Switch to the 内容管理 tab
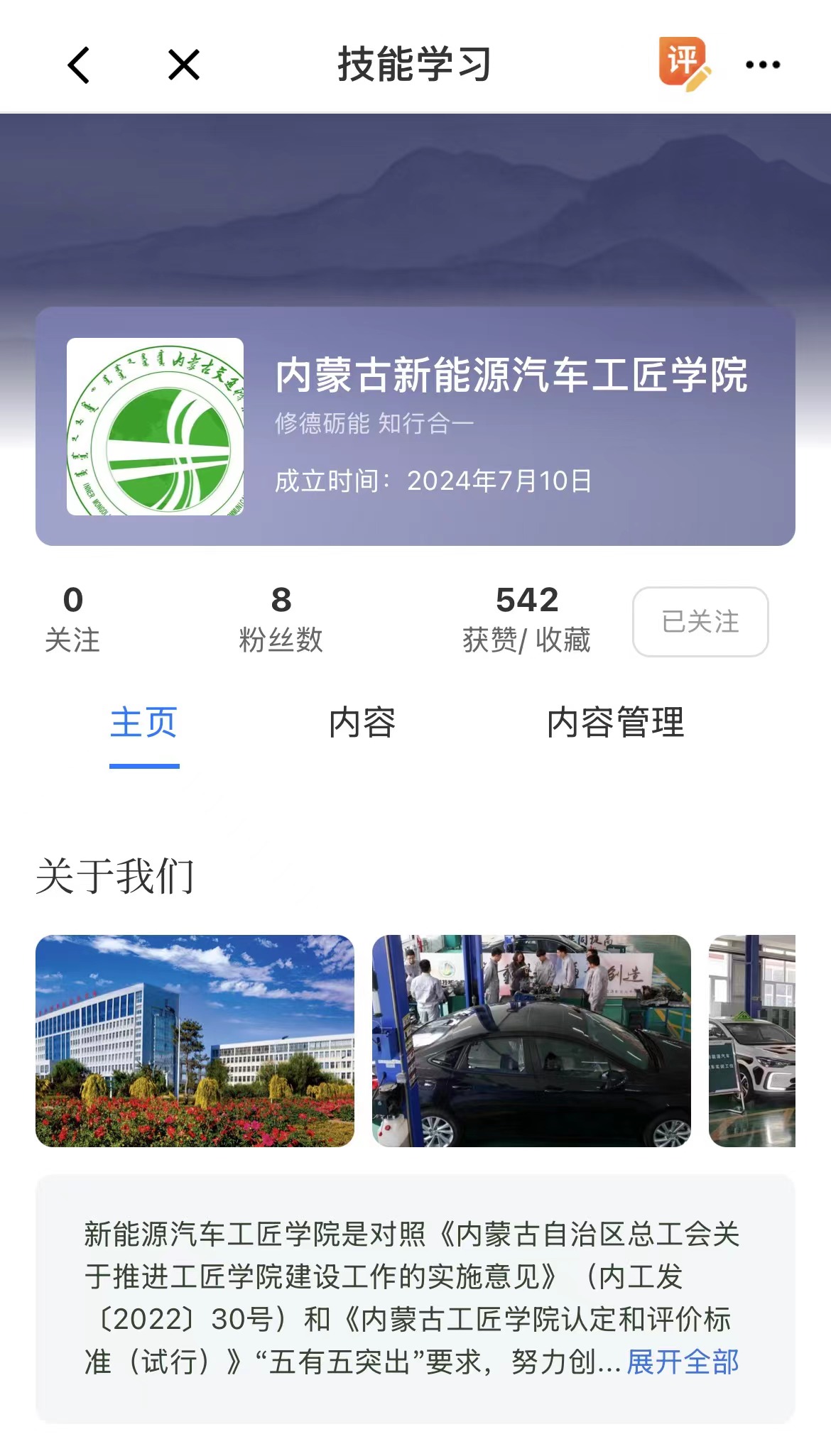The image size is (831, 1456). (x=615, y=723)
